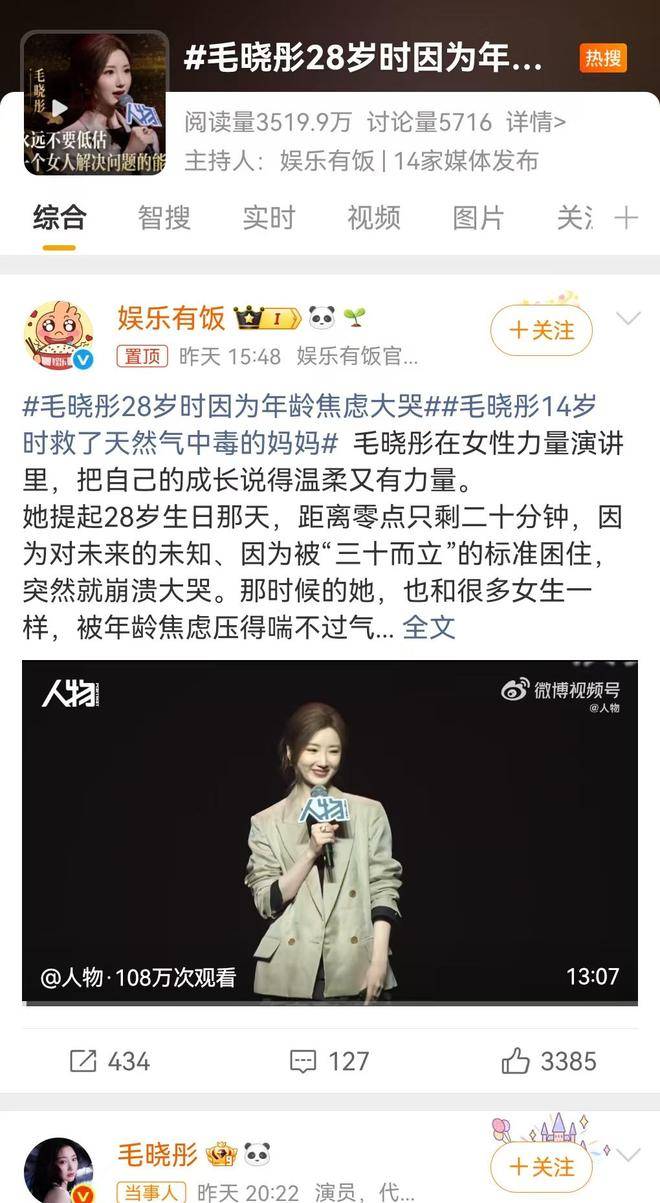Open 娱乐有饭's profile avatar
The width and height of the screenshot is (660, 1203).
tap(59, 335)
